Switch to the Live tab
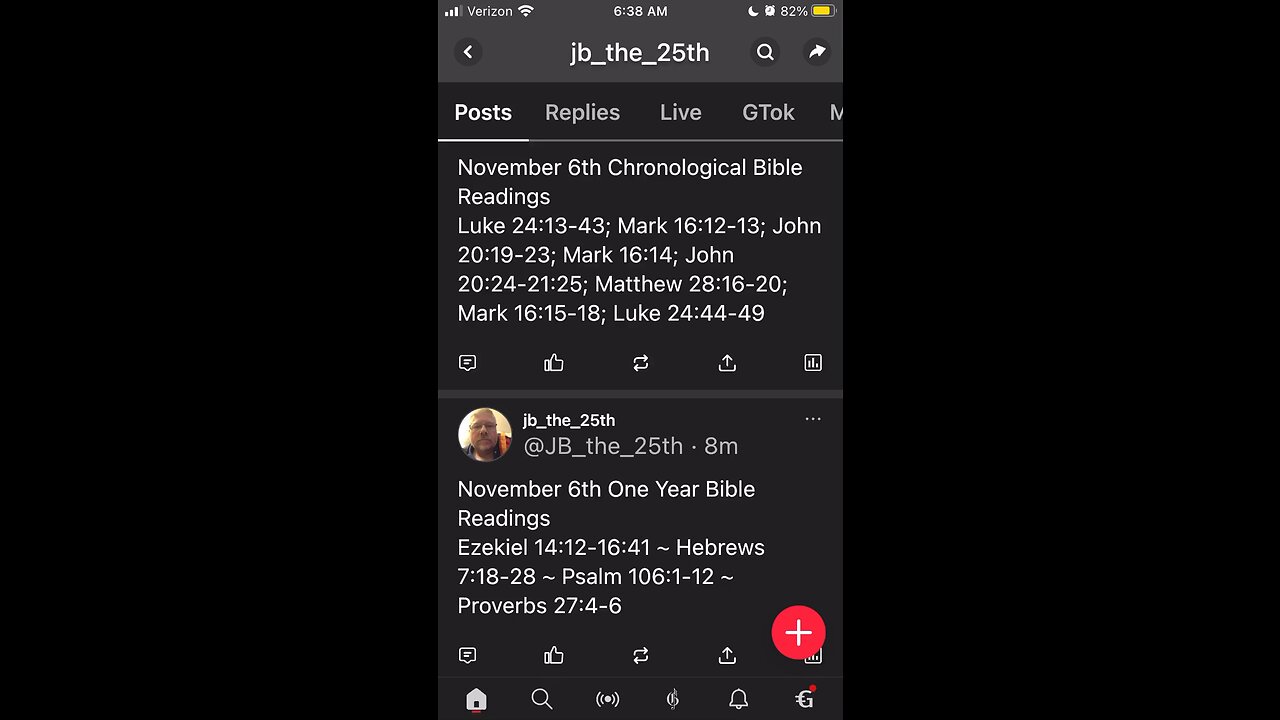This screenshot has height=720, width=1280. [680, 112]
